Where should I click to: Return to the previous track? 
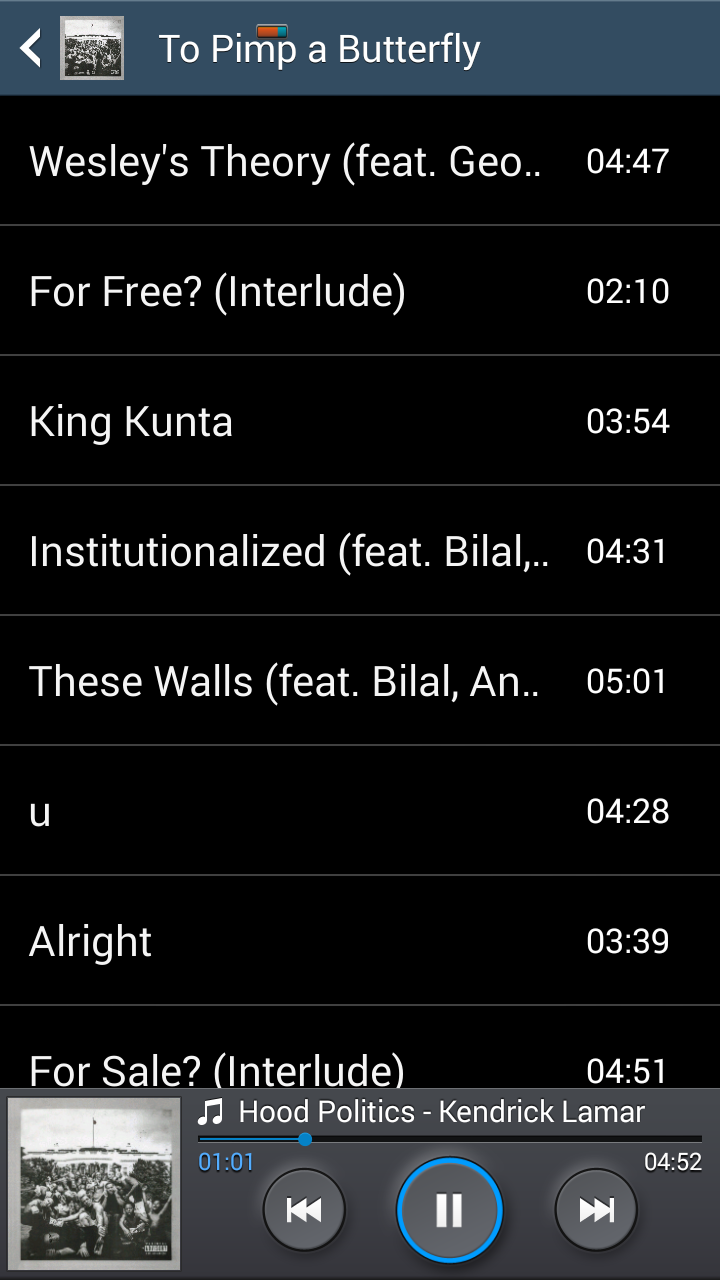(304, 1210)
